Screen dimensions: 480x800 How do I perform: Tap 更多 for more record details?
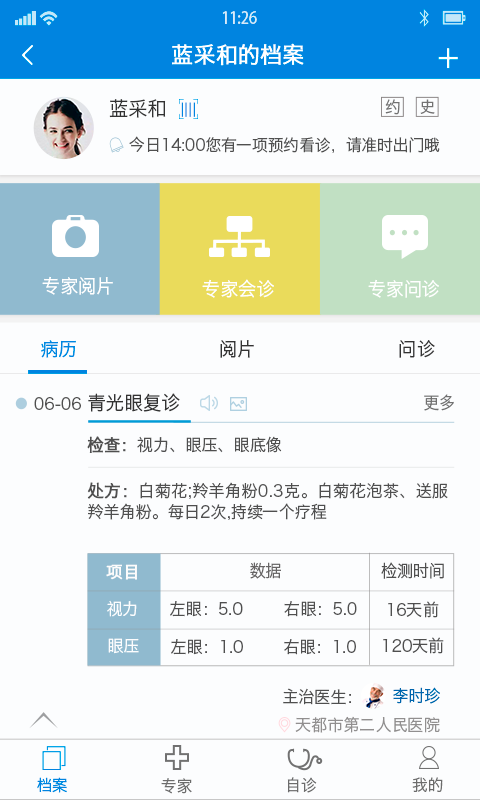[439, 403]
